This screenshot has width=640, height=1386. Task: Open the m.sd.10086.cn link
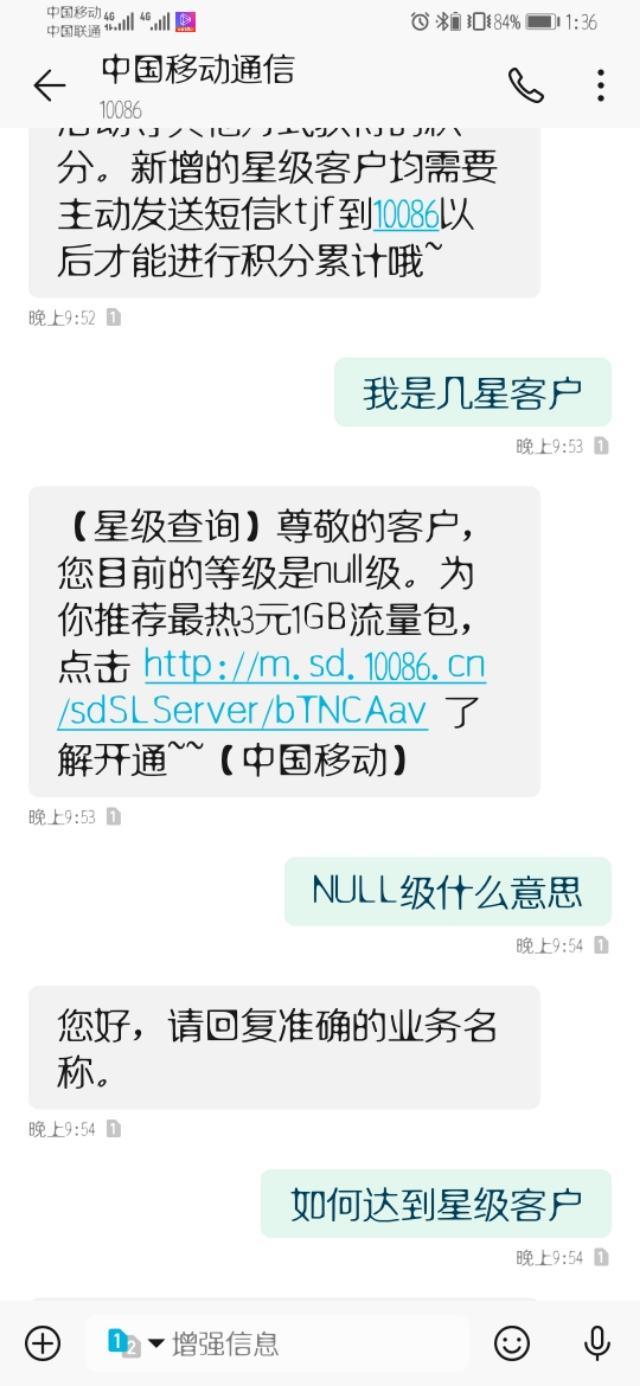click(x=272, y=688)
